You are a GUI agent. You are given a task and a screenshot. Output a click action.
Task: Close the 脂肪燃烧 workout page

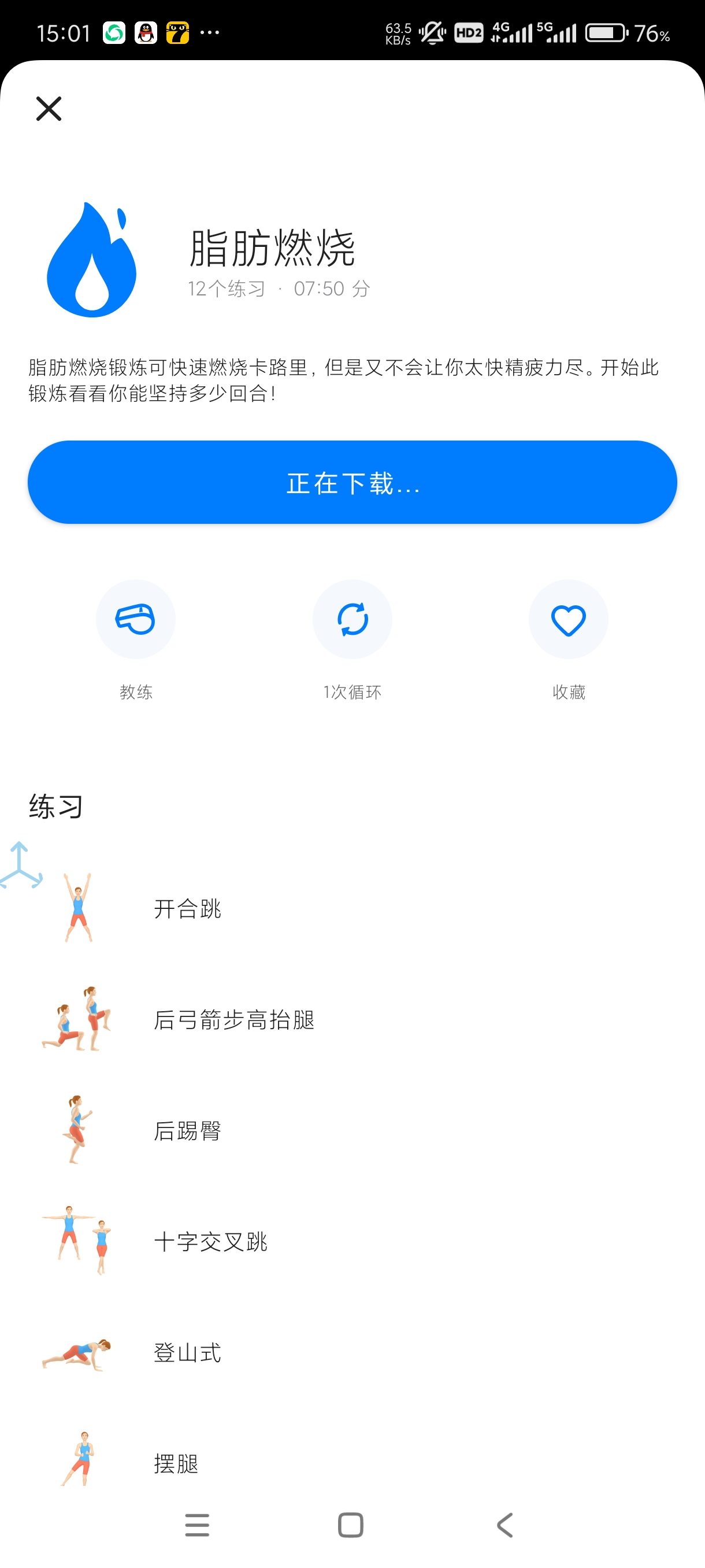click(x=49, y=109)
